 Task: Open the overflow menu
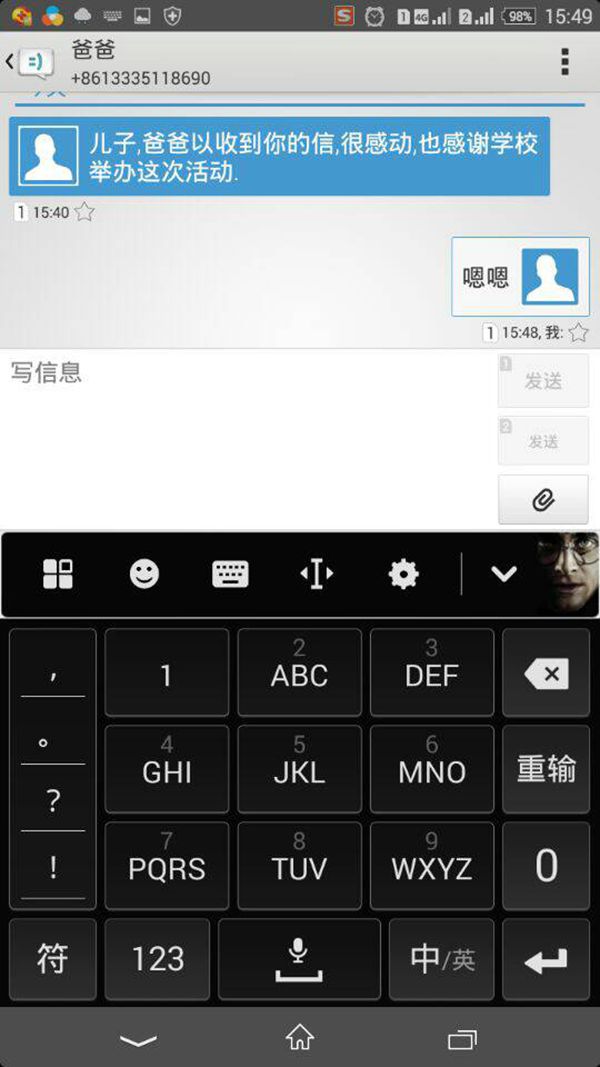tap(565, 62)
